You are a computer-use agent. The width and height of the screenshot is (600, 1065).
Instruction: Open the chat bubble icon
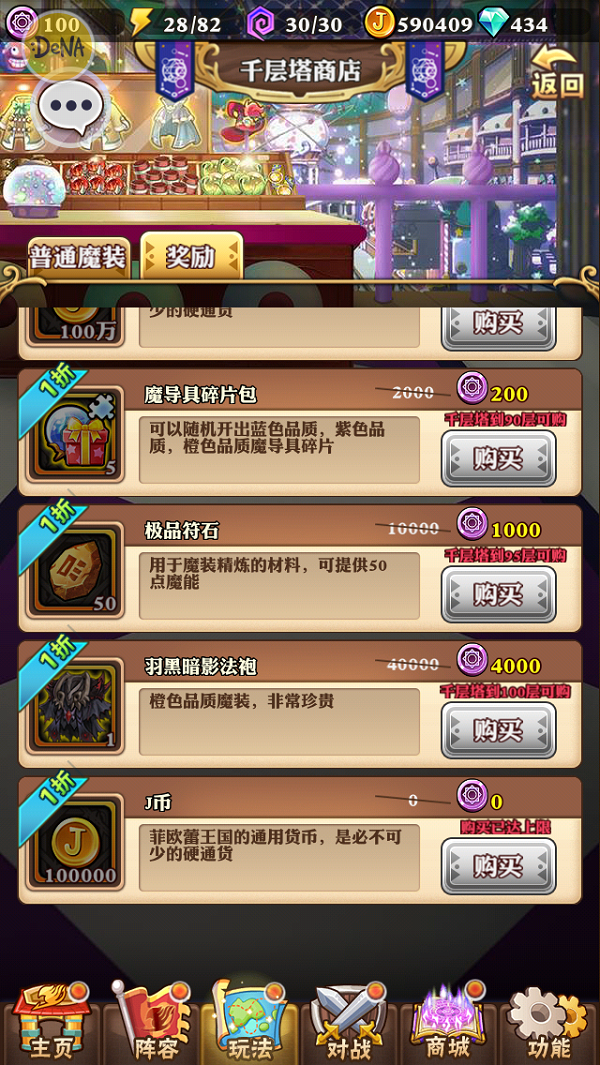tap(71, 107)
